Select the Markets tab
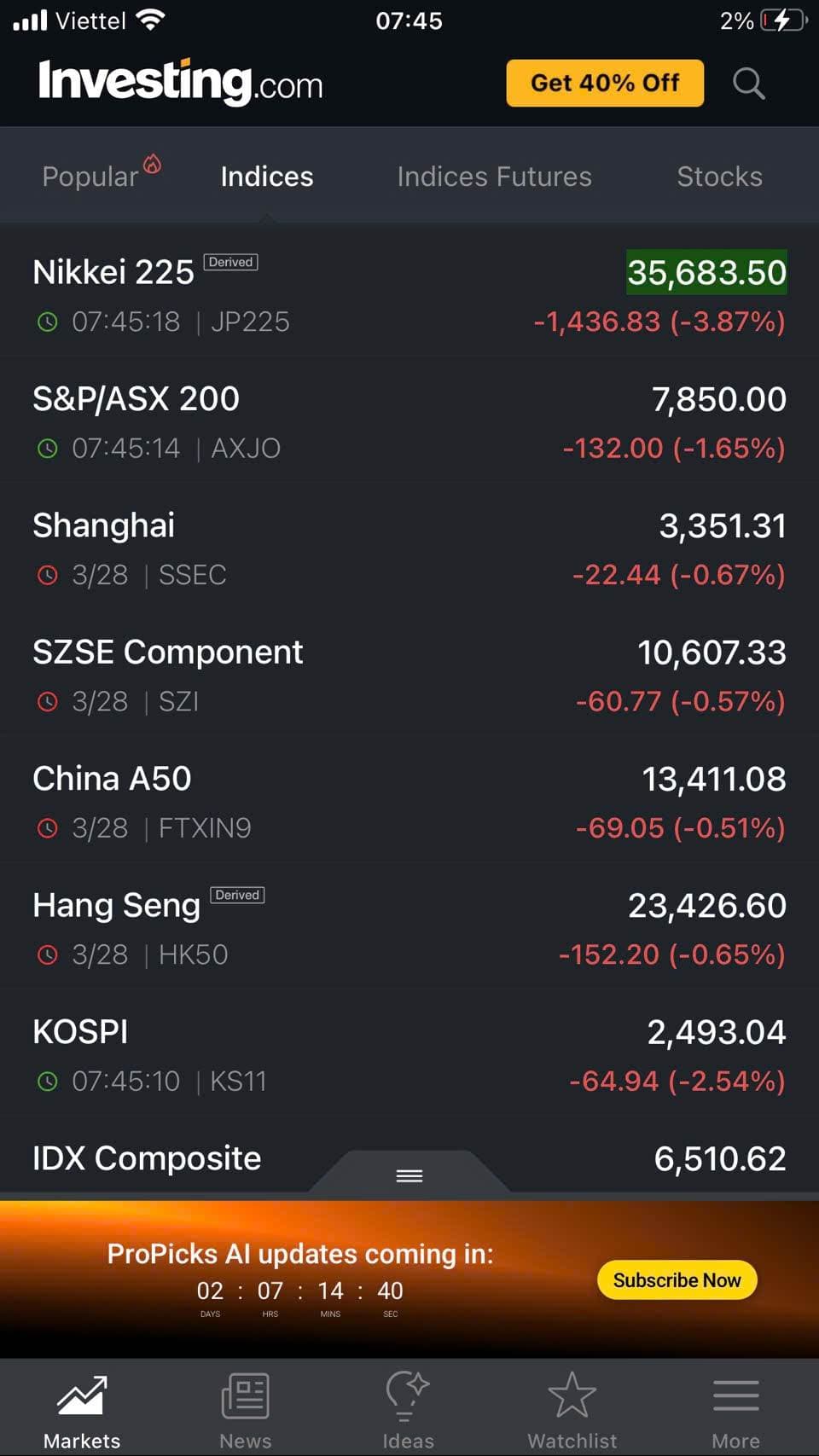 click(x=82, y=1411)
